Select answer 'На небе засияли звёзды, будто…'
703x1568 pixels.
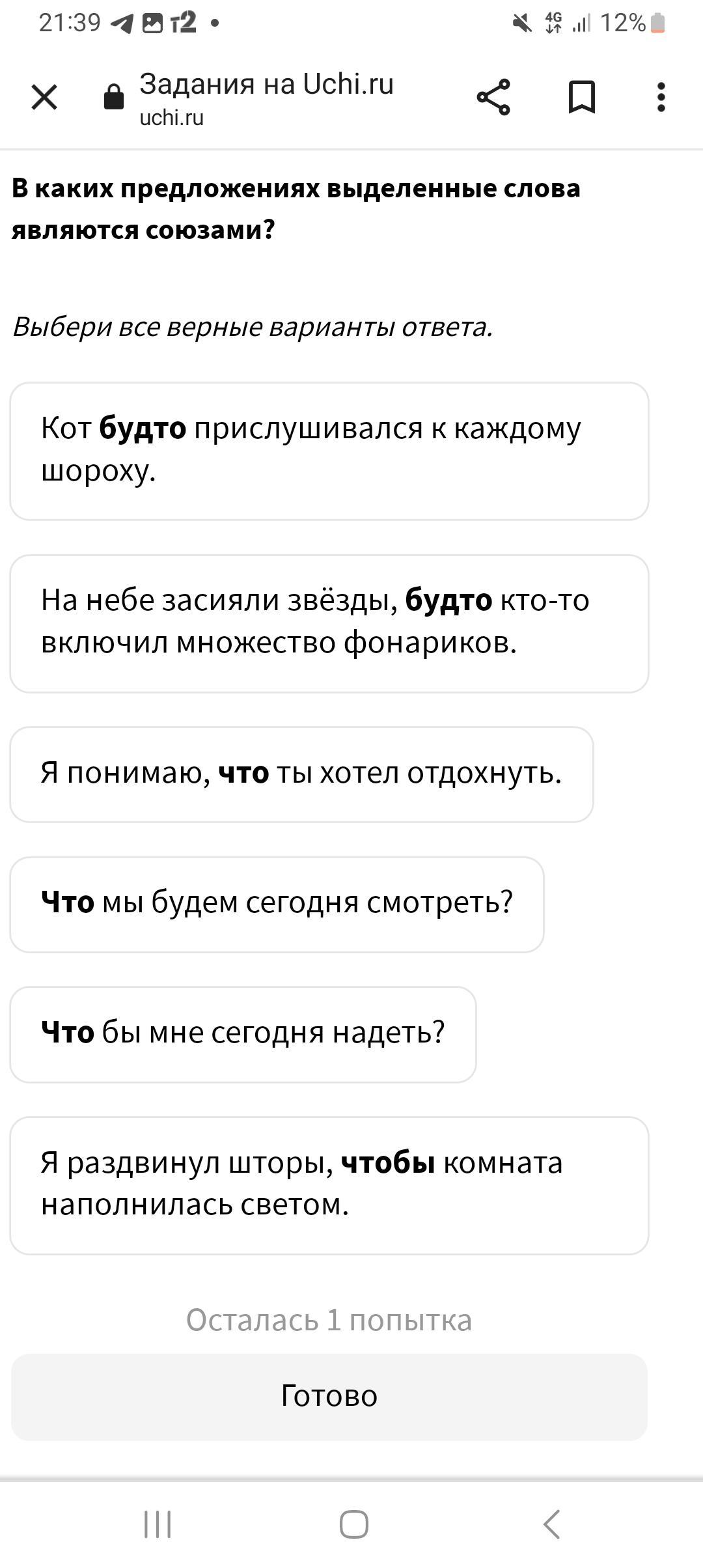point(329,623)
